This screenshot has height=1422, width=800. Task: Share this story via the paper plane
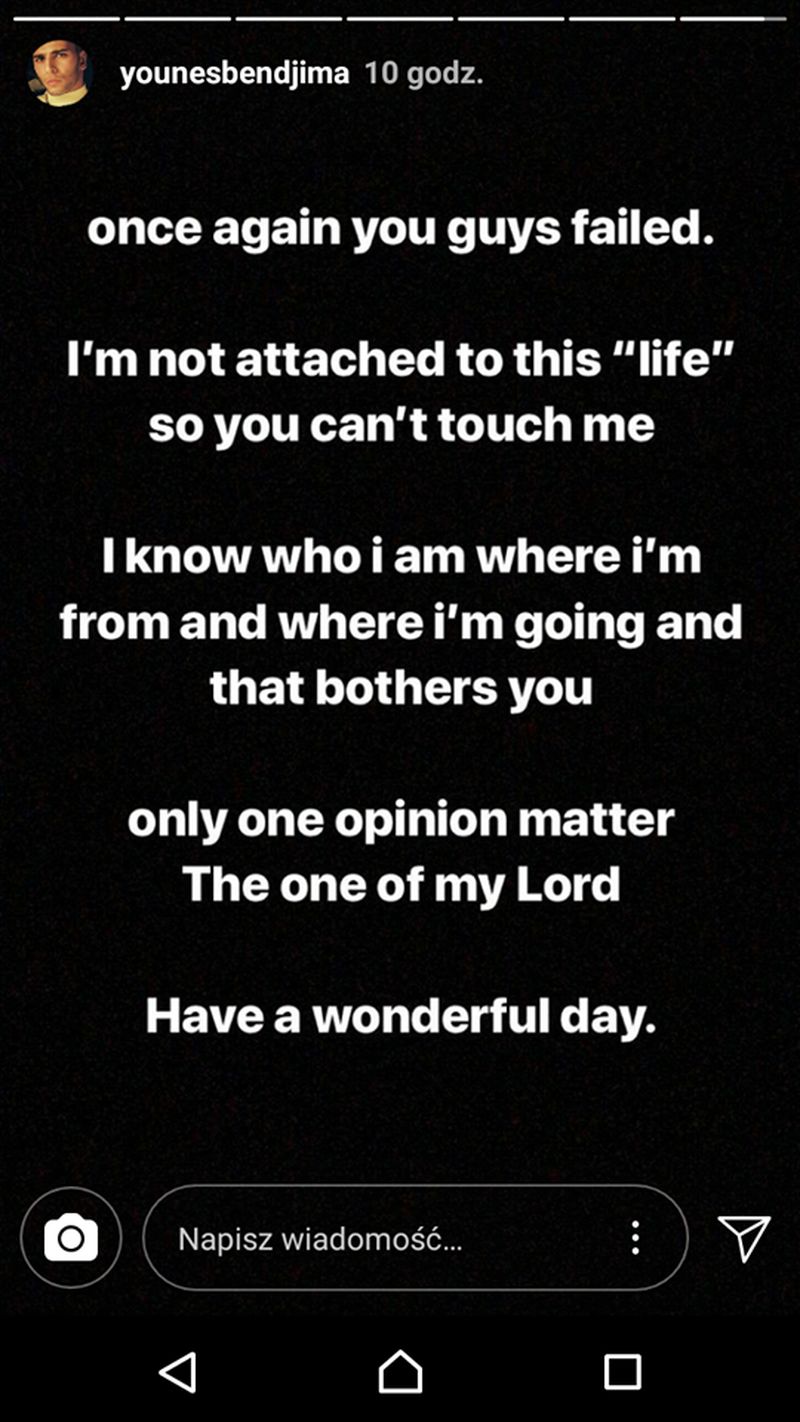click(744, 1238)
